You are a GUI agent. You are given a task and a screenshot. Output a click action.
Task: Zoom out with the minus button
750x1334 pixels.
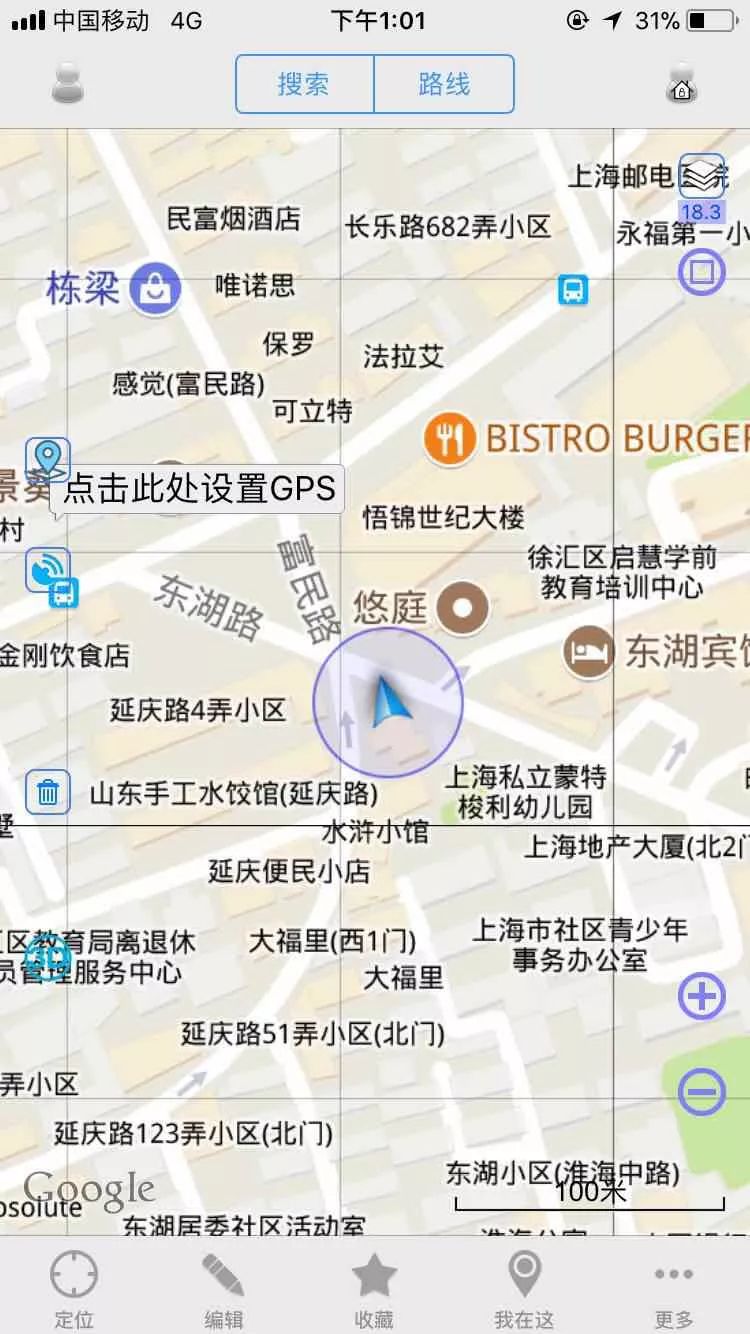(x=702, y=1090)
